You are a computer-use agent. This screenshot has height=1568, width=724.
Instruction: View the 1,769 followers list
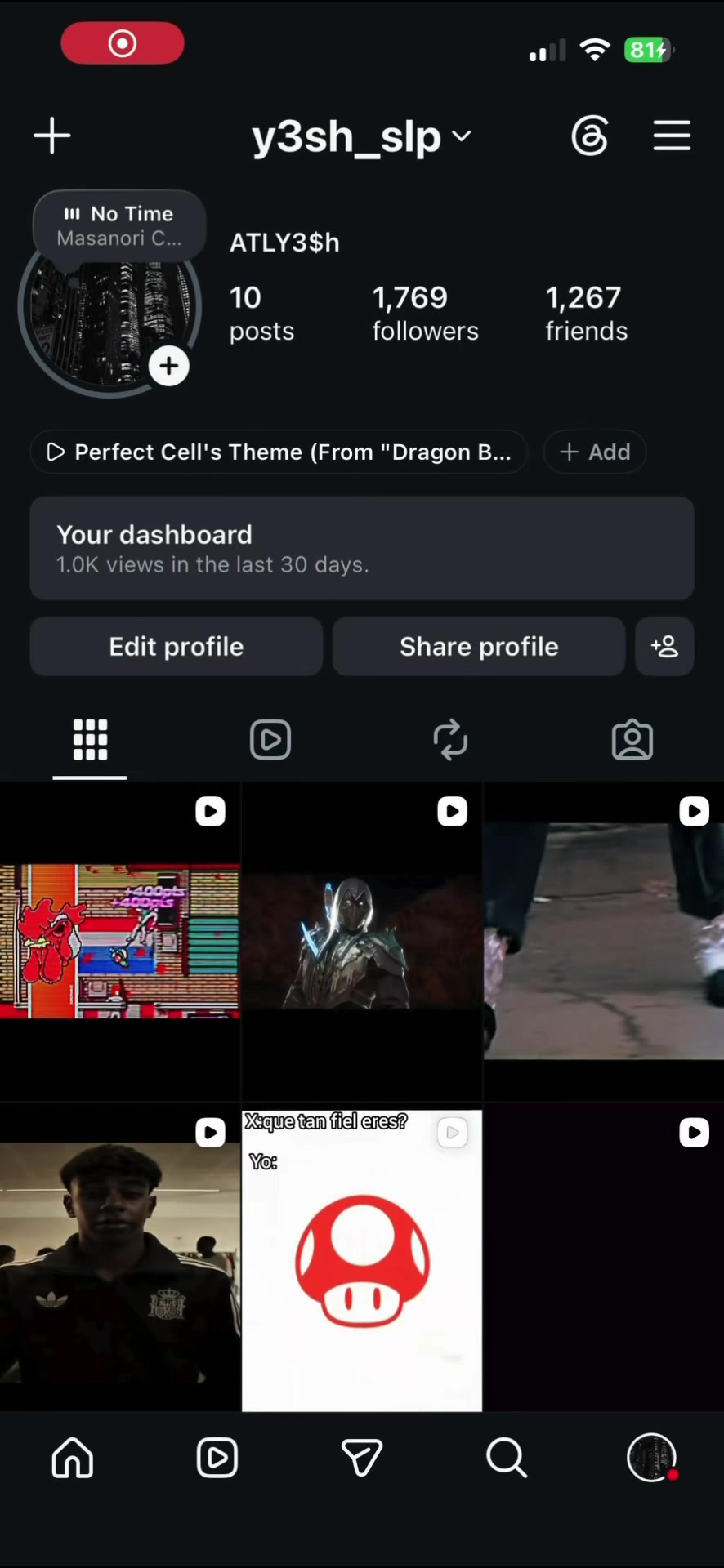425,314
